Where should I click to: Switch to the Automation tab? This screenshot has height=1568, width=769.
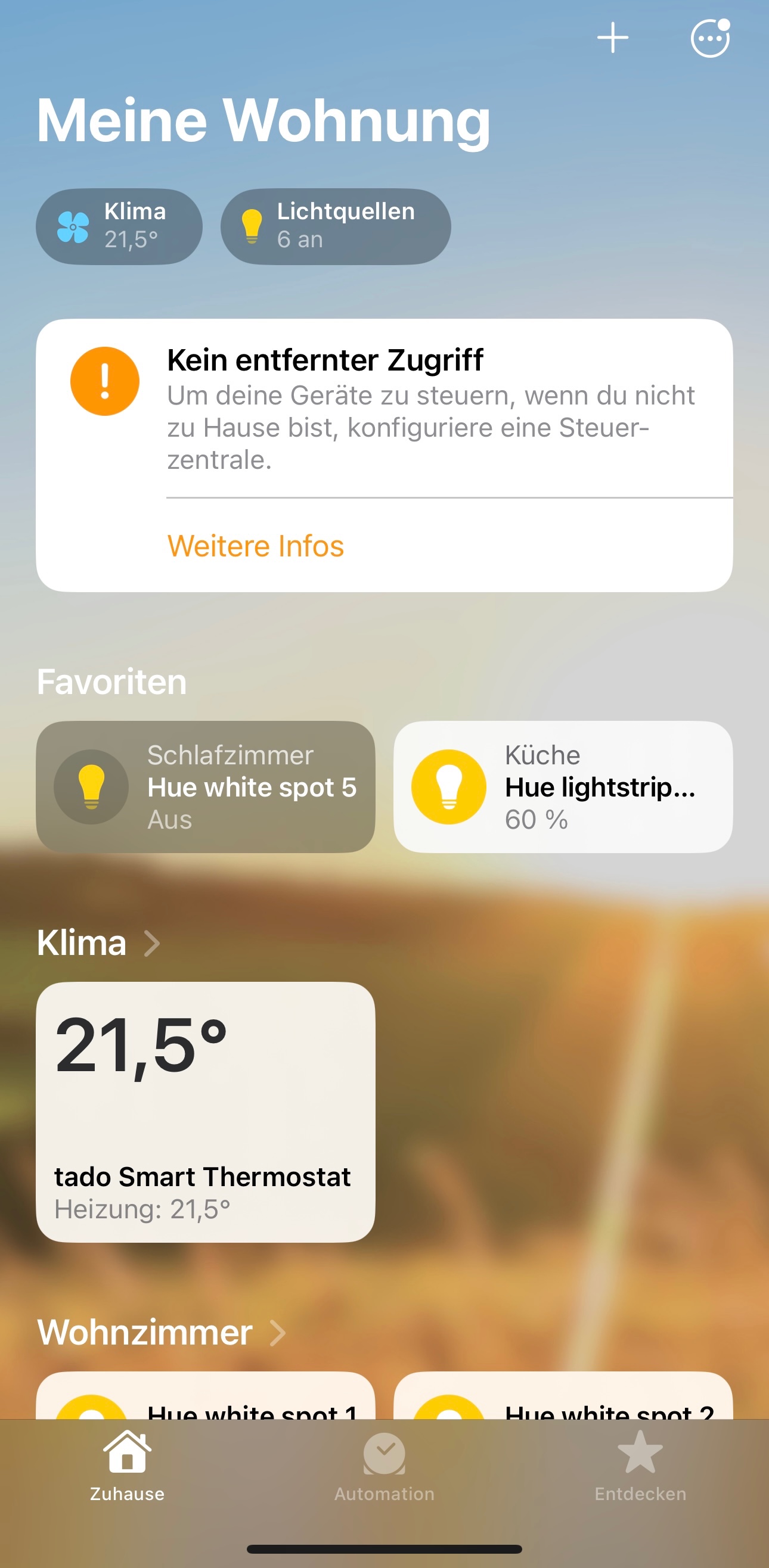tap(384, 1466)
